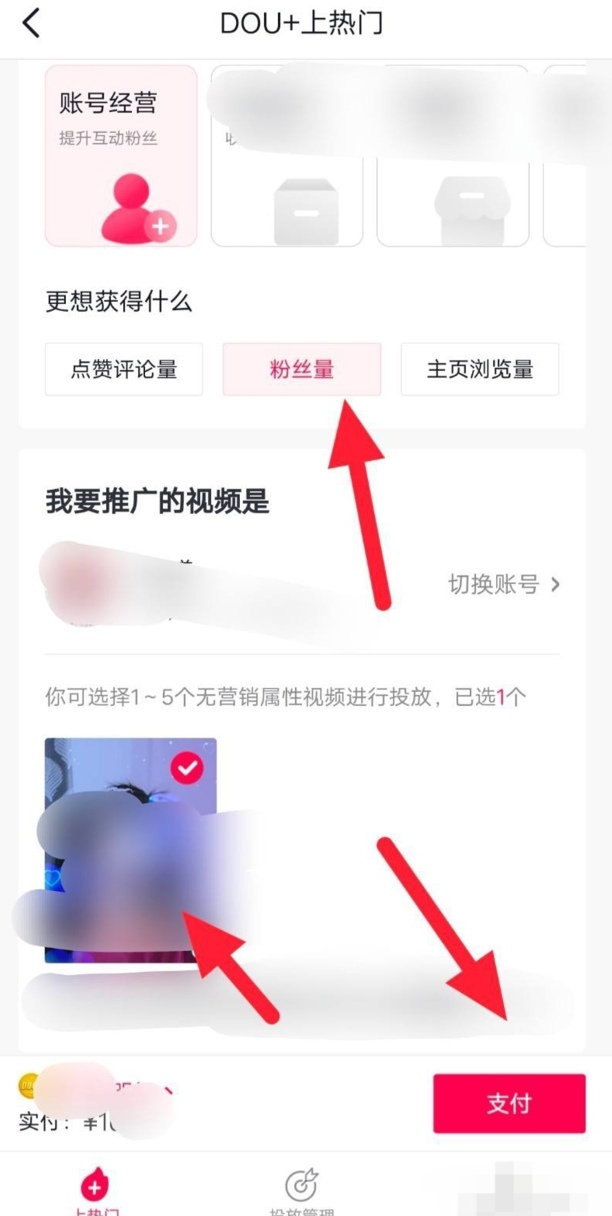612x1216 pixels.
Task: Go back from DOU+上热门 page
Action: (x=32, y=24)
